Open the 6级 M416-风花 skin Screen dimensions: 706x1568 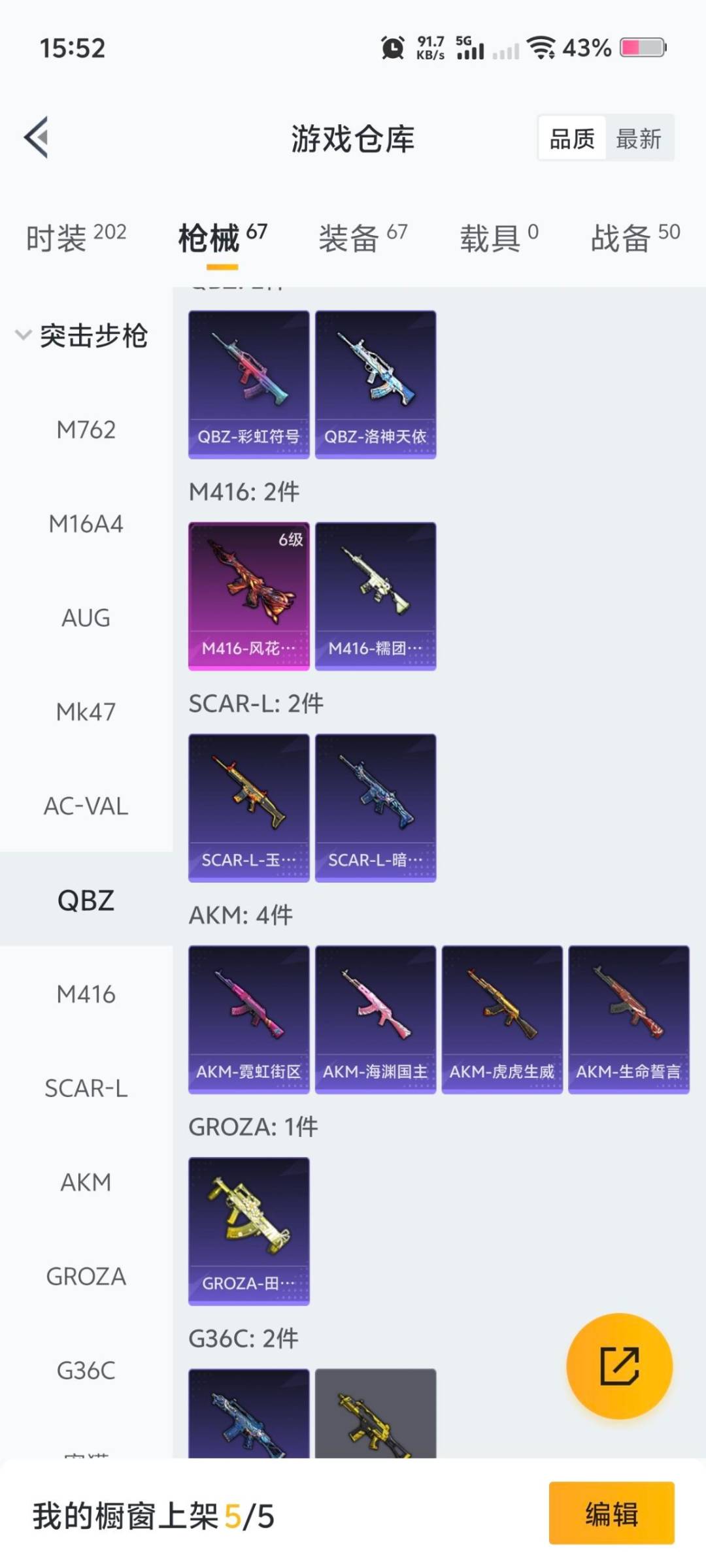click(x=248, y=596)
